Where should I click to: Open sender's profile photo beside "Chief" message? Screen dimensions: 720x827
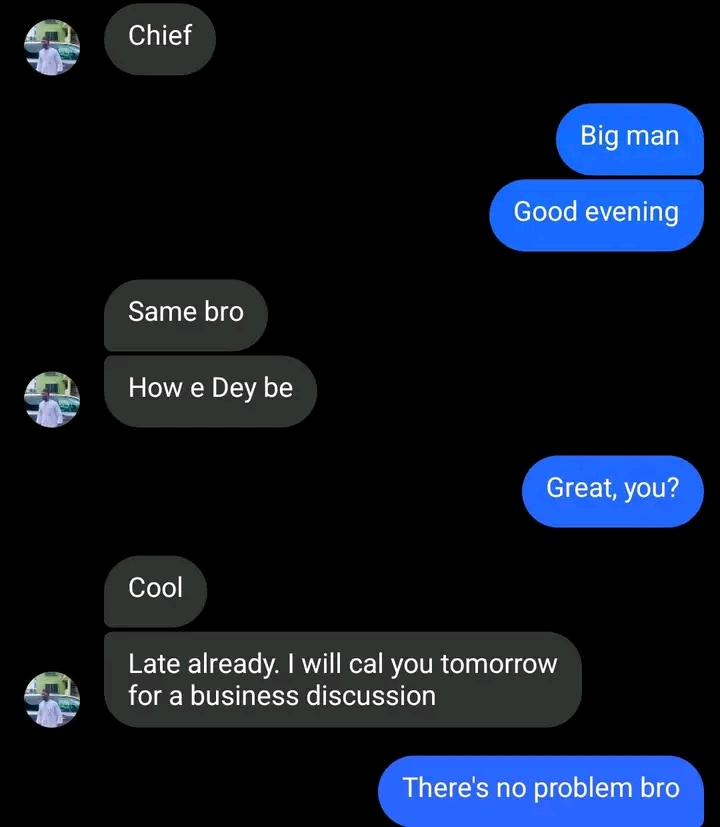[51, 48]
